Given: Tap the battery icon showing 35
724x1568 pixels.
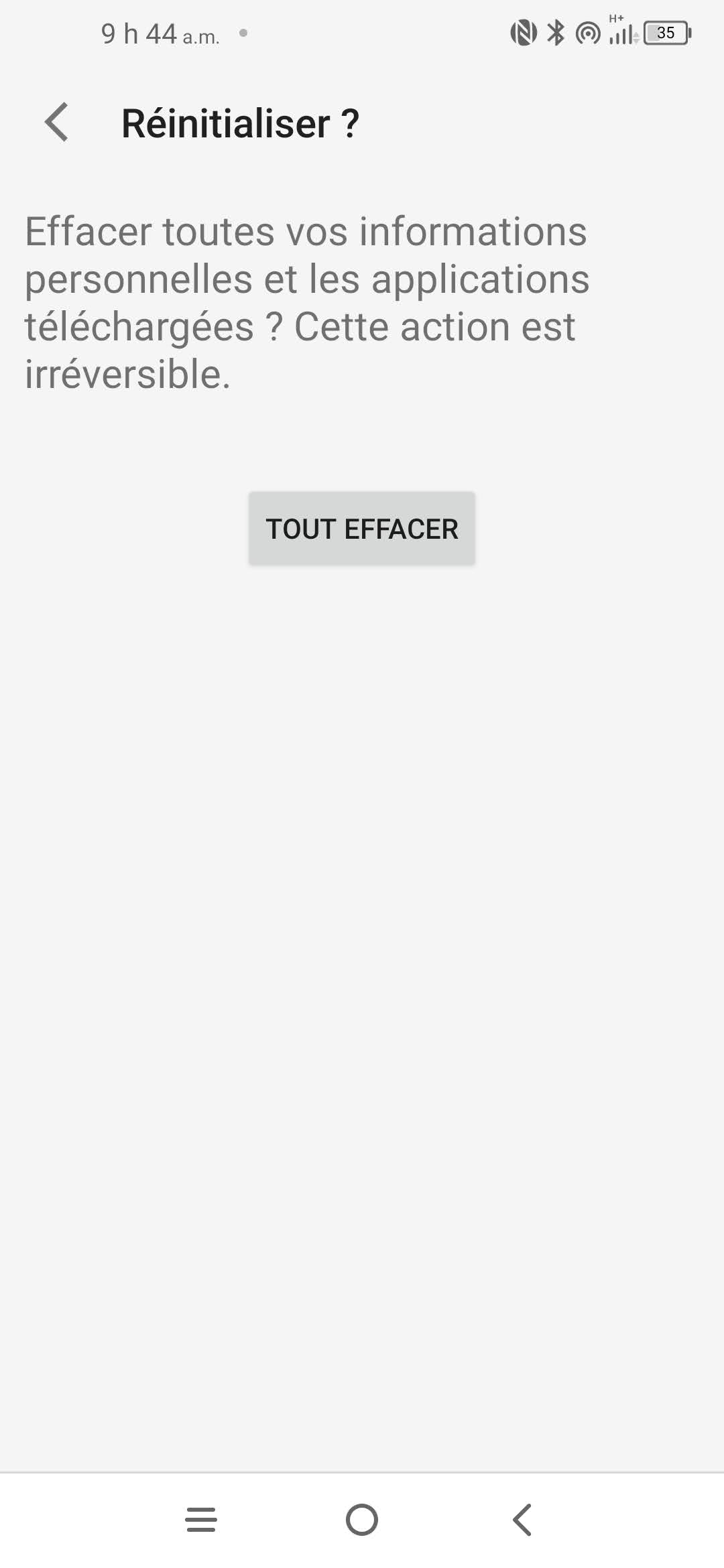Looking at the screenshot, I should tap(666, 31).
